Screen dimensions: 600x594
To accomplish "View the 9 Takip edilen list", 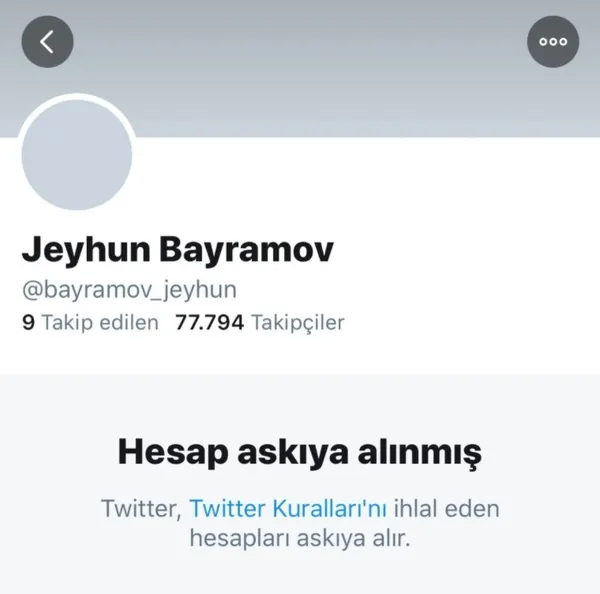I will [89, 323].
